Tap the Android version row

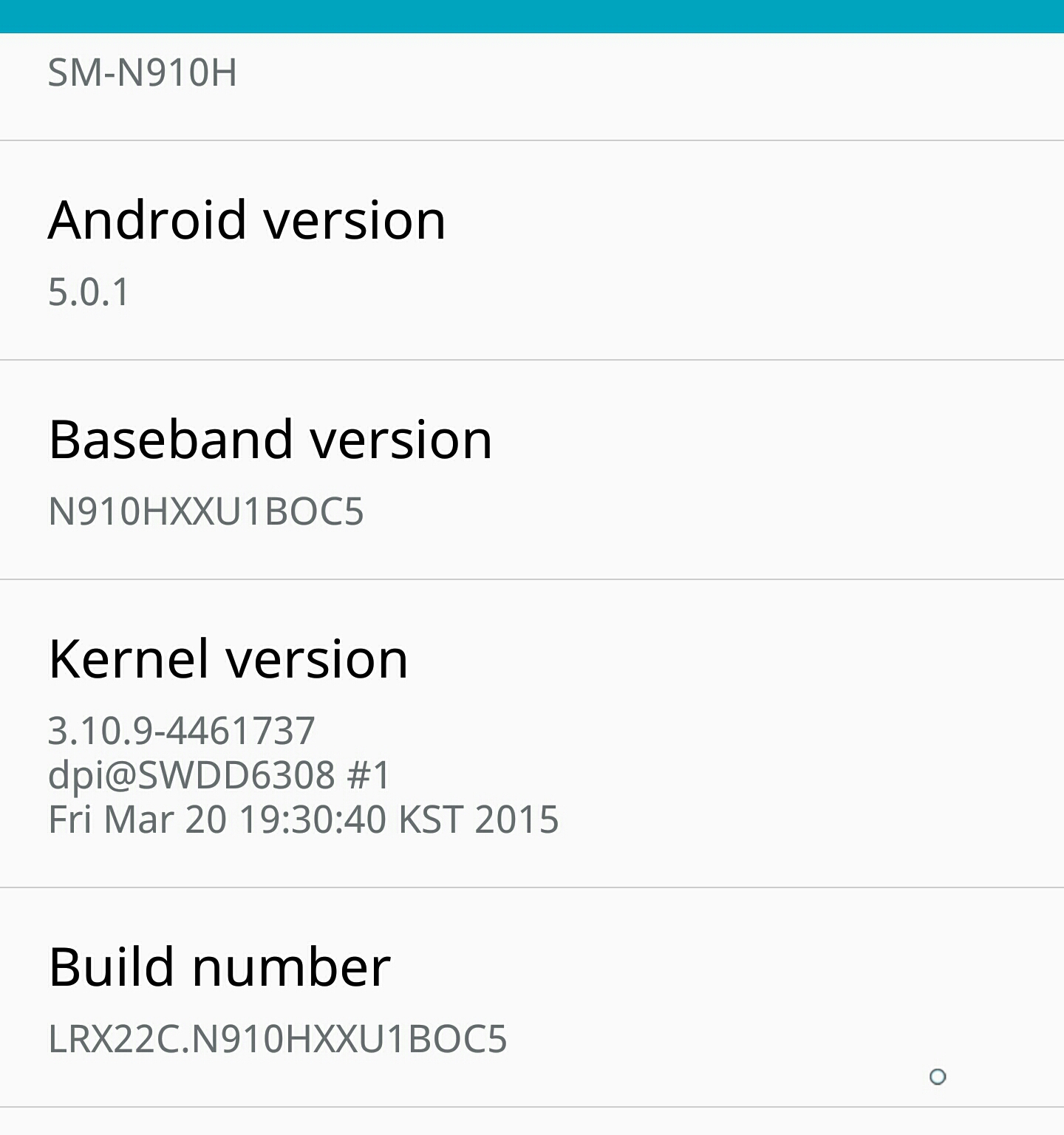[532, 250]
